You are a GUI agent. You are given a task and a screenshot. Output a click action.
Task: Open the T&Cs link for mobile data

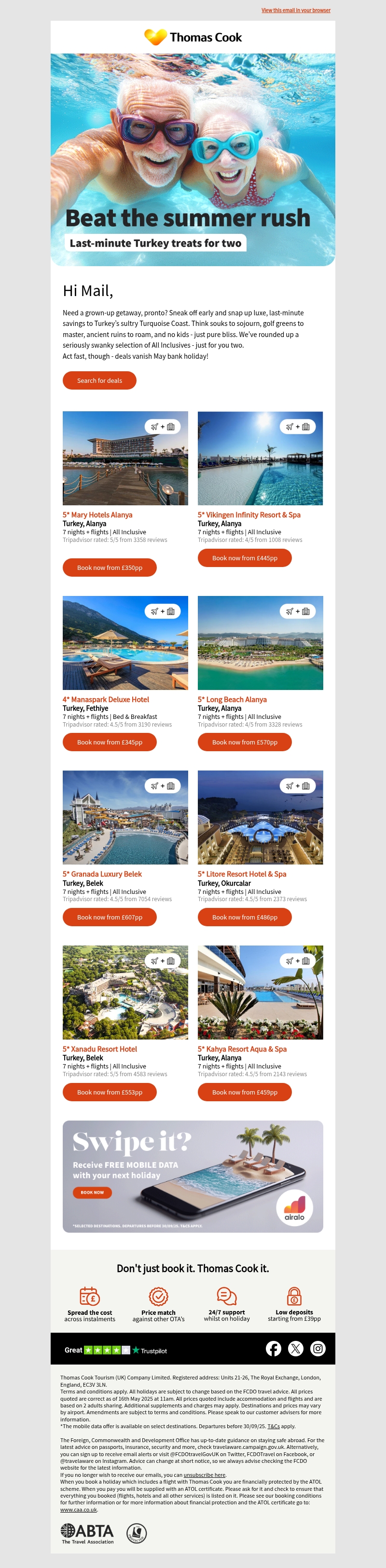[274, 1426]
